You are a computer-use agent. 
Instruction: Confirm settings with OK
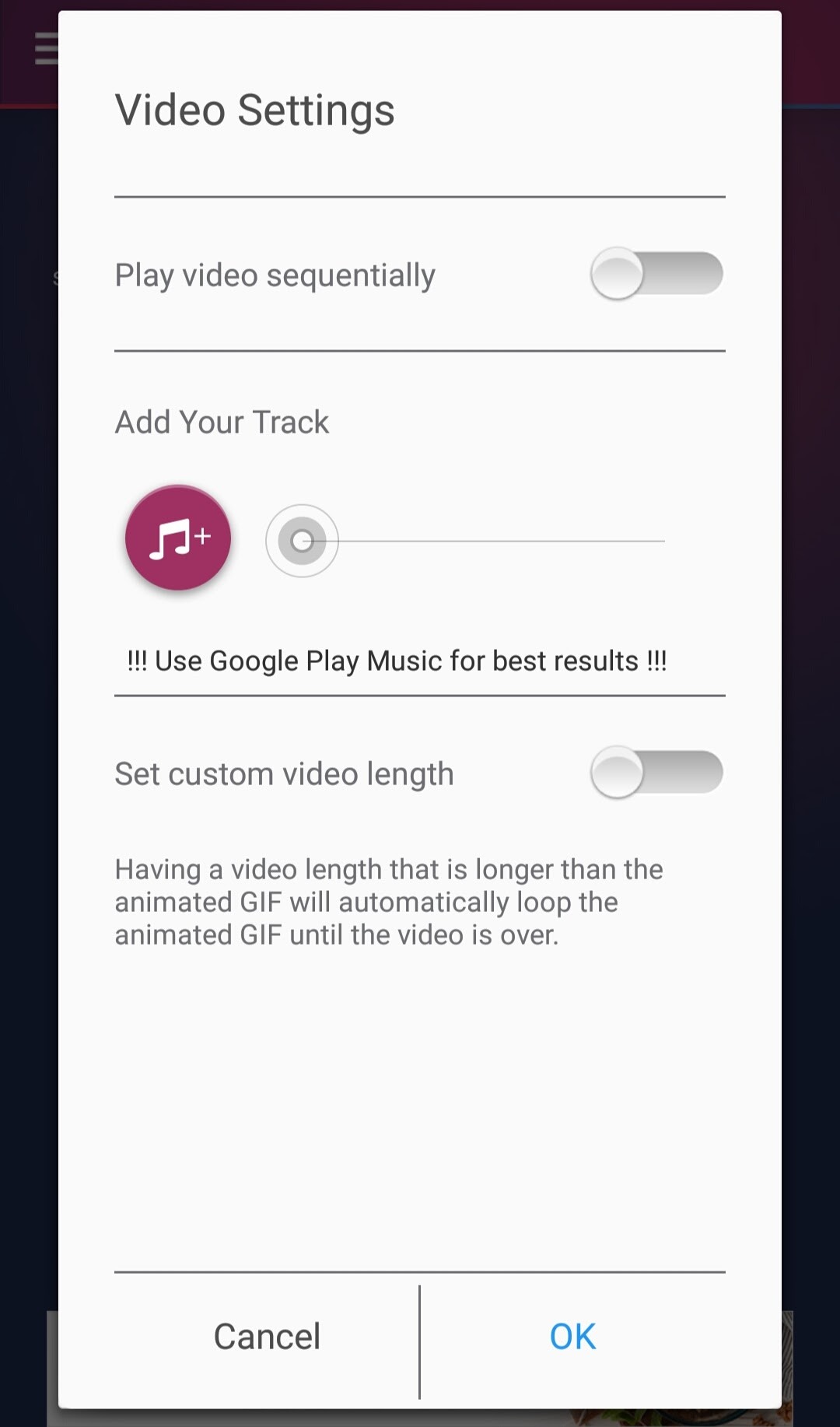(573, 1337)
